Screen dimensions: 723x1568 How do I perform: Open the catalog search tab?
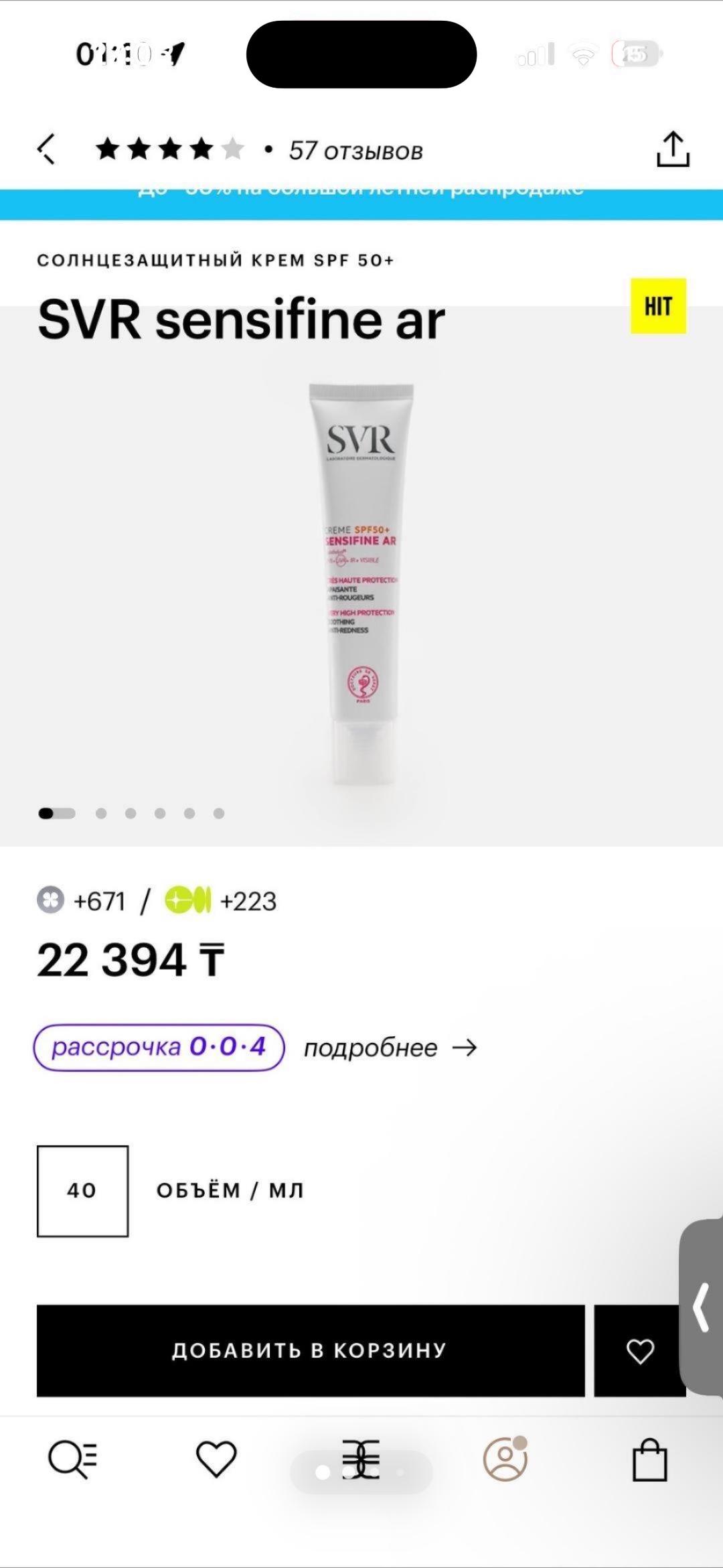(72, 1459)
